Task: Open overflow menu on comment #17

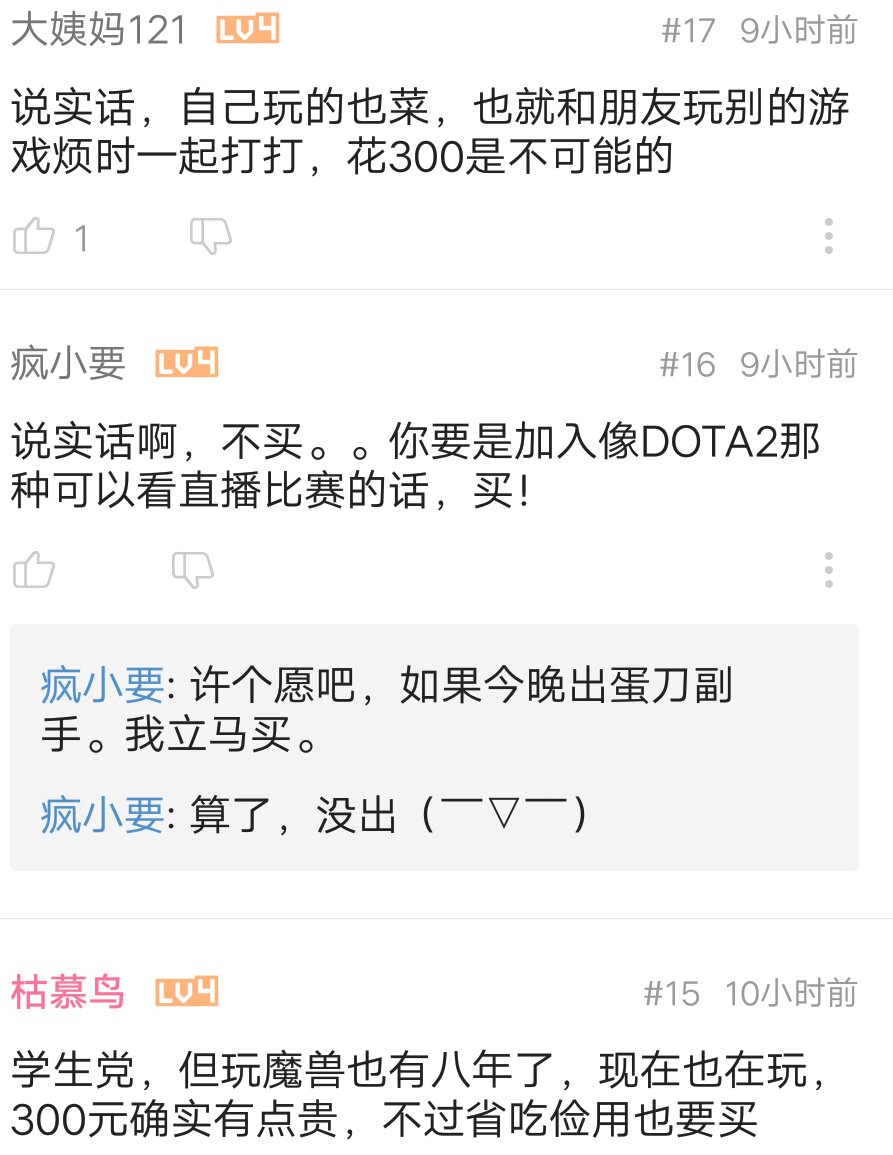Action: [828, 236]
